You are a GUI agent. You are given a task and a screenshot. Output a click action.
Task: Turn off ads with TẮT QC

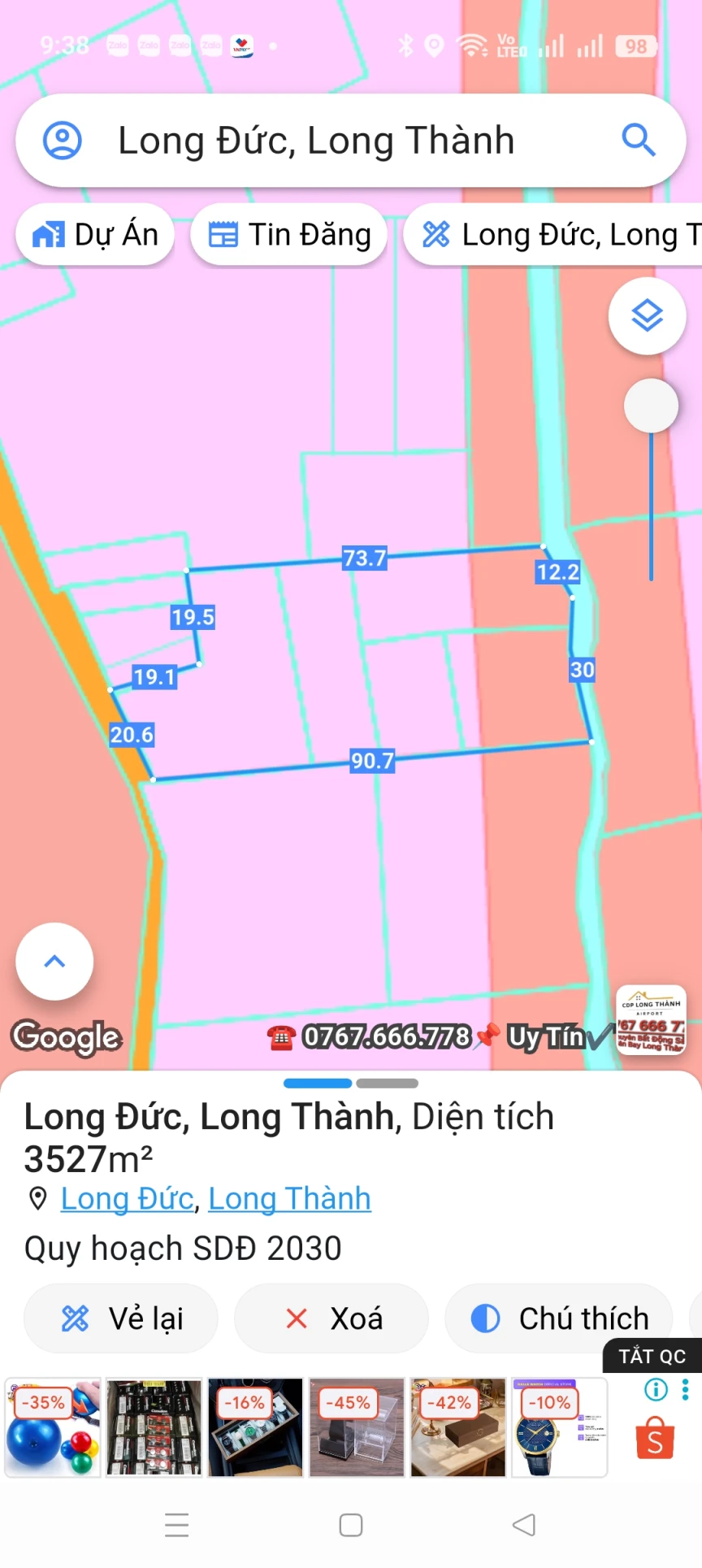[x=652, y=1356]
